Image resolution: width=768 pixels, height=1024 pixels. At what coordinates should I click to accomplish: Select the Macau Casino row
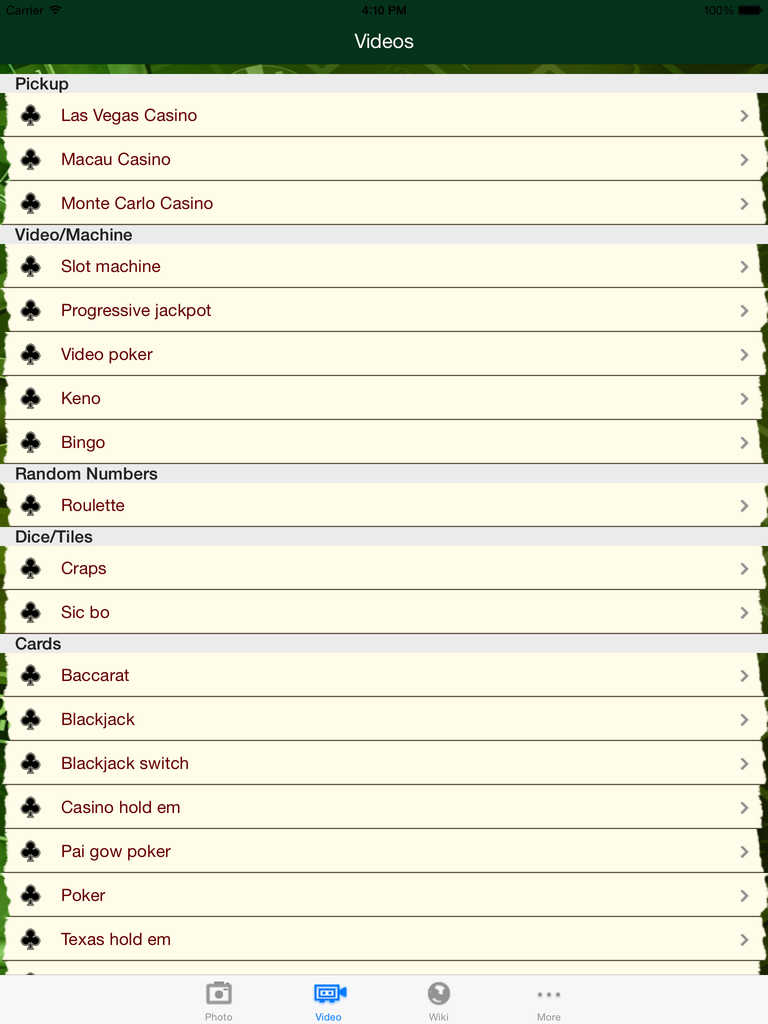pyautogui.click(x=384, y=159)
